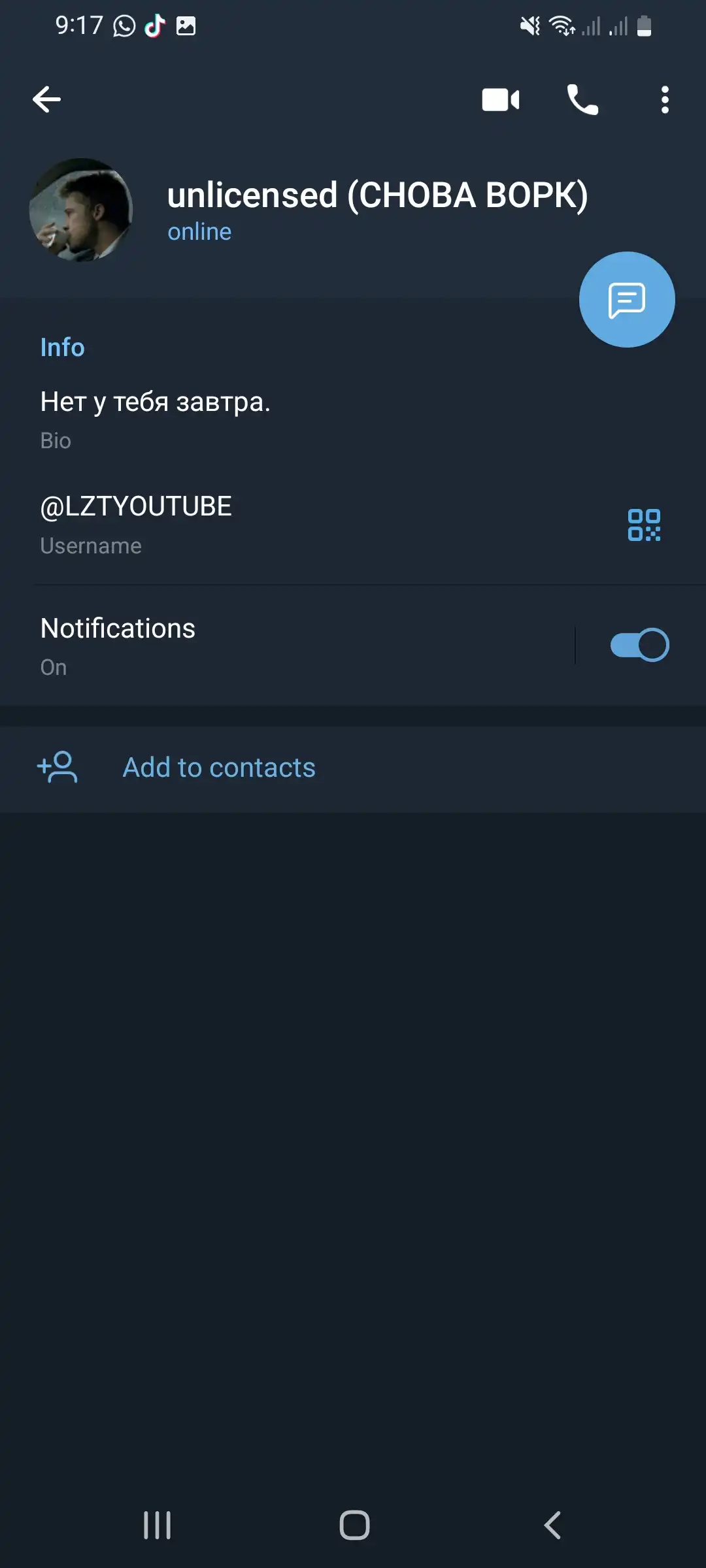
Task: Open recent apps from the navigation bar
Action: tap(157, 1526)
